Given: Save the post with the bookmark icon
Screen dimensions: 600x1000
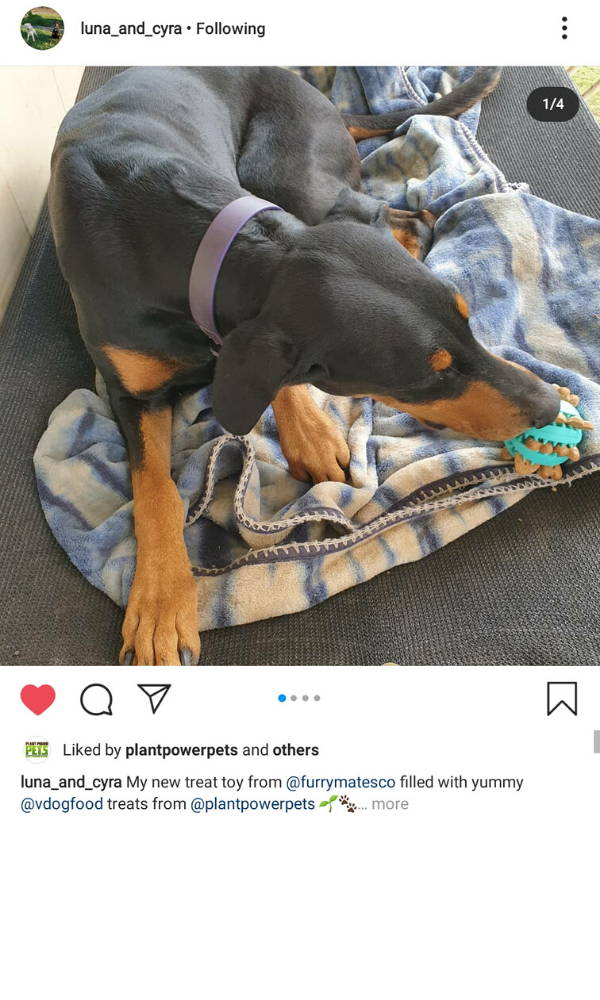Looking at the screenshot, I should (x=562, y=698).
